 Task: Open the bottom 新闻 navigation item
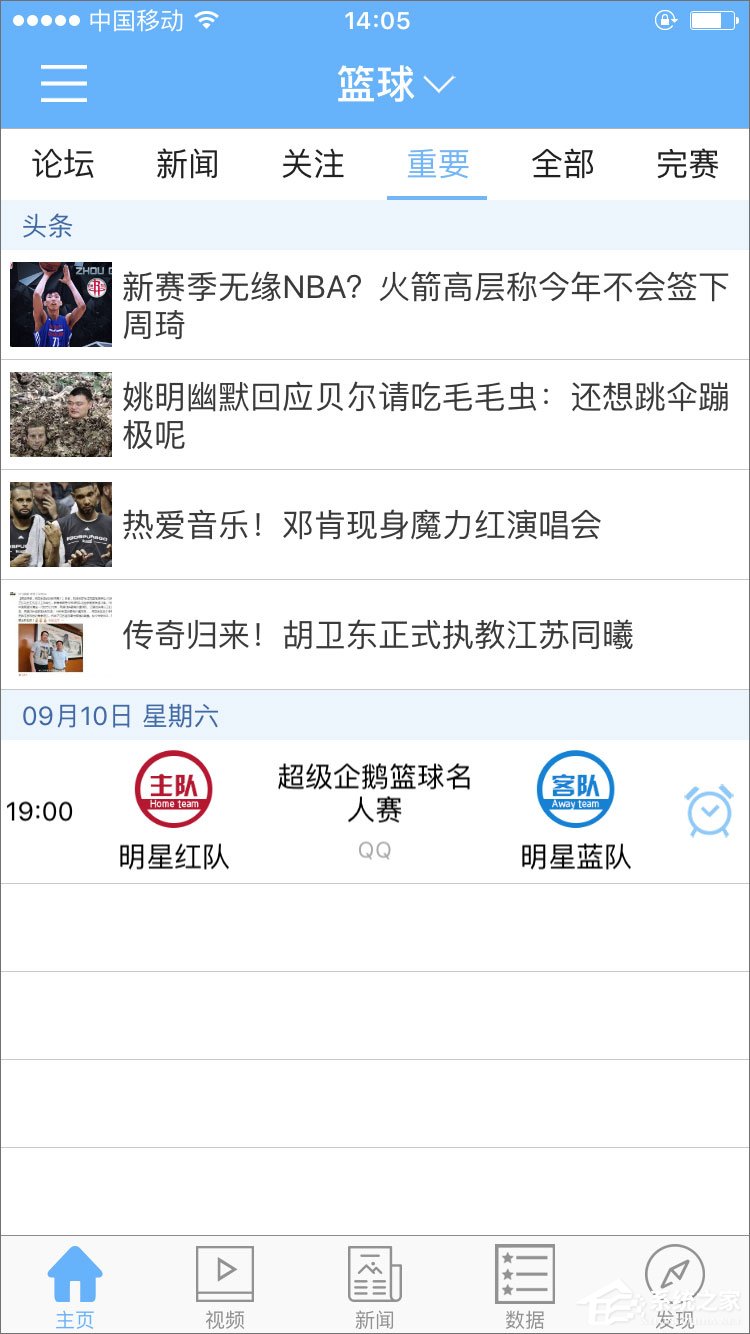(x=375, y=1285)
